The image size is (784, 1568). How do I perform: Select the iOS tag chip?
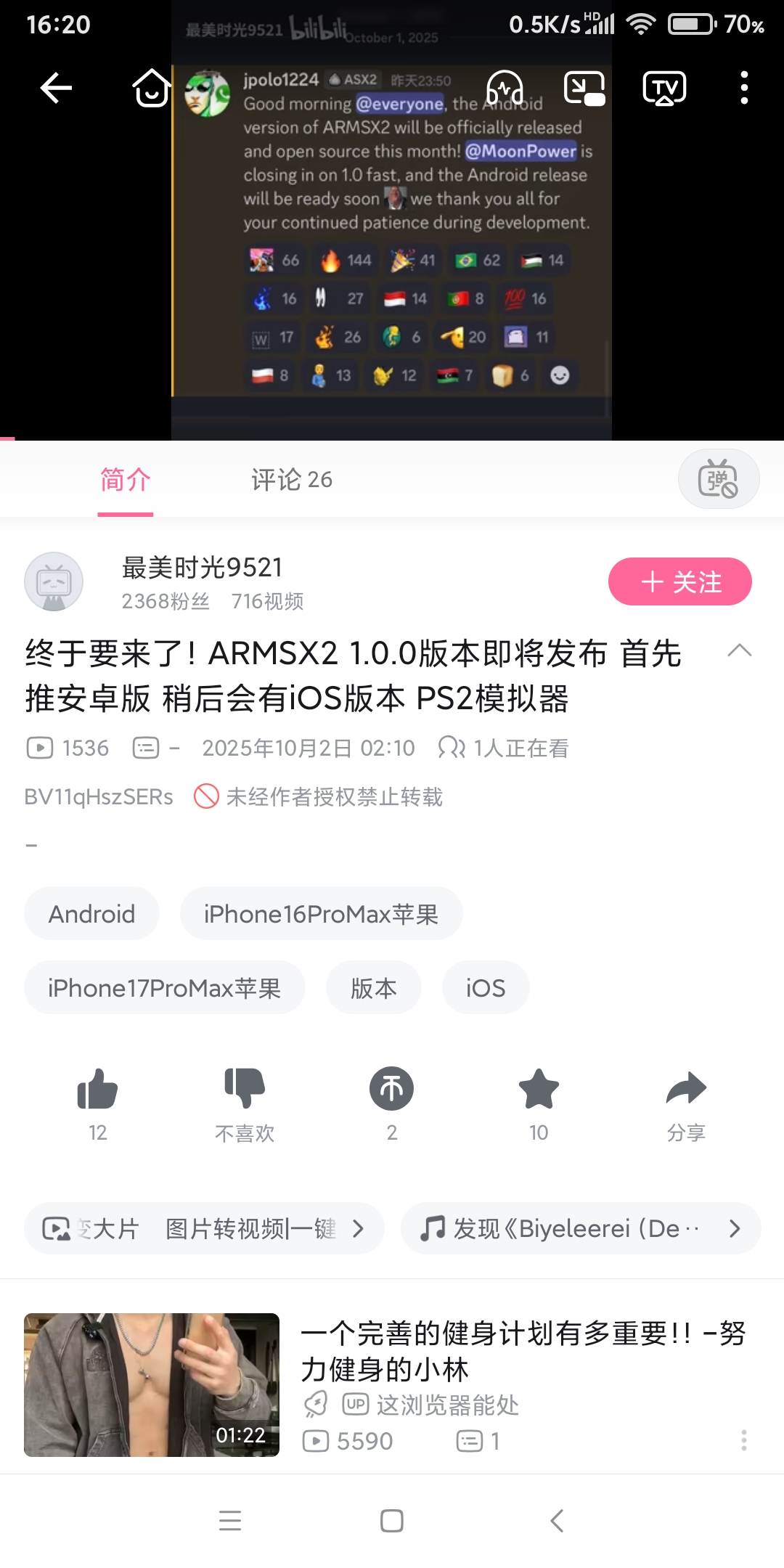click(485, 988)
